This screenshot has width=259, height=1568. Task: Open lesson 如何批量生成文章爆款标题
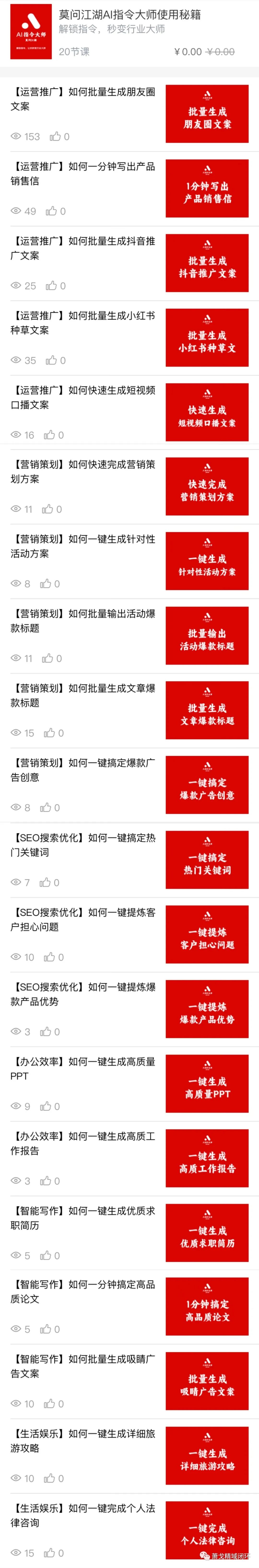click(82, 695)
